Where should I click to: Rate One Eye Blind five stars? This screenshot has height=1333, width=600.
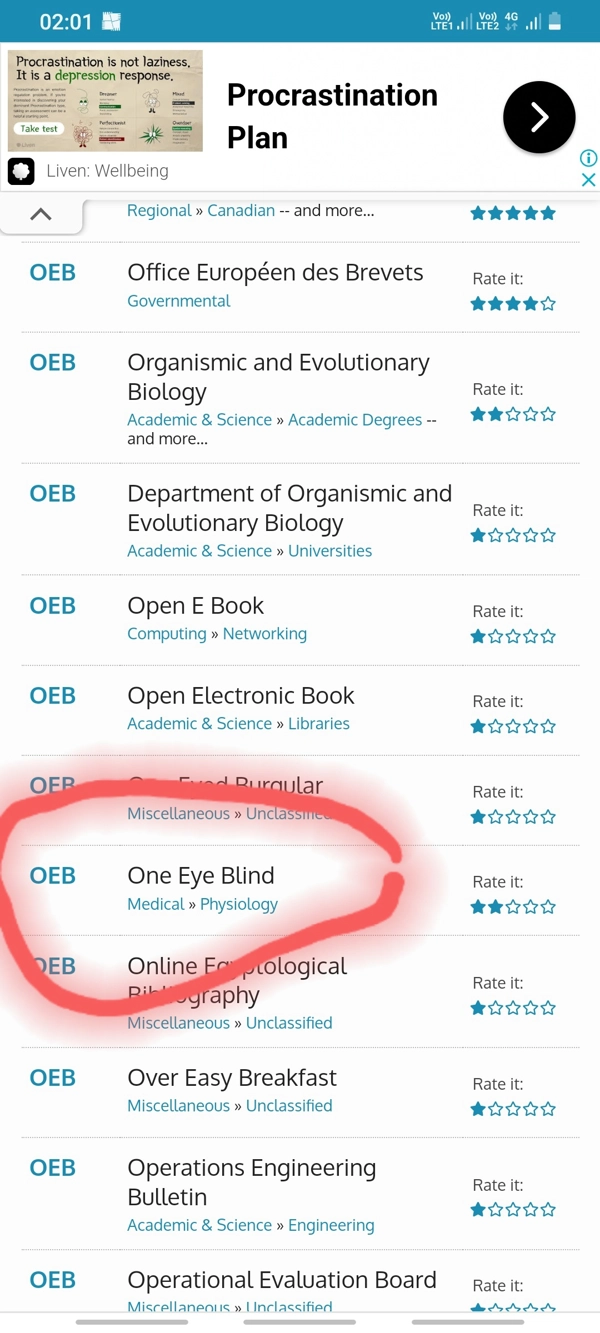[x=547, y=907]
